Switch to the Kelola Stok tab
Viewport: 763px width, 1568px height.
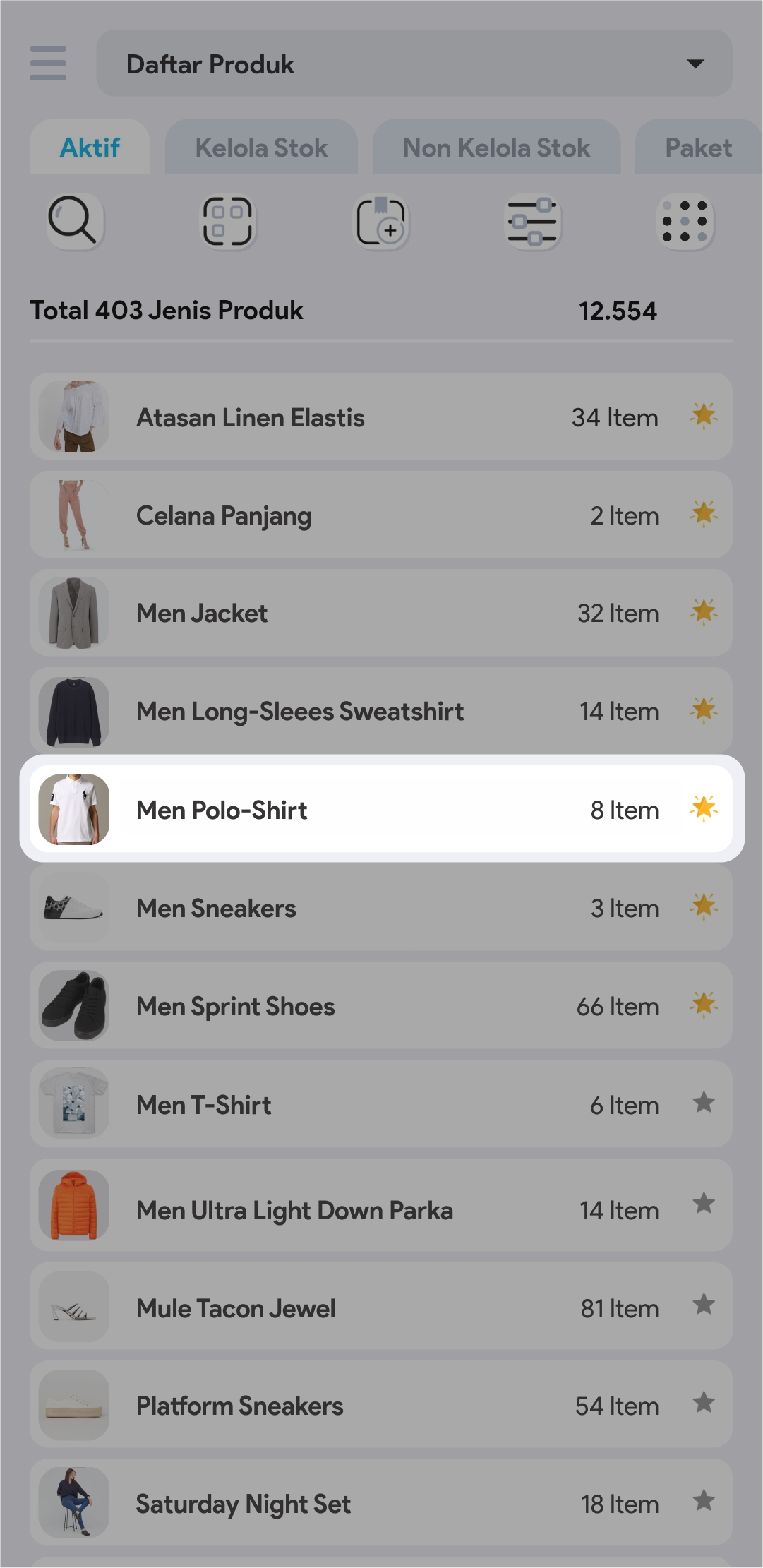[261, 148]
